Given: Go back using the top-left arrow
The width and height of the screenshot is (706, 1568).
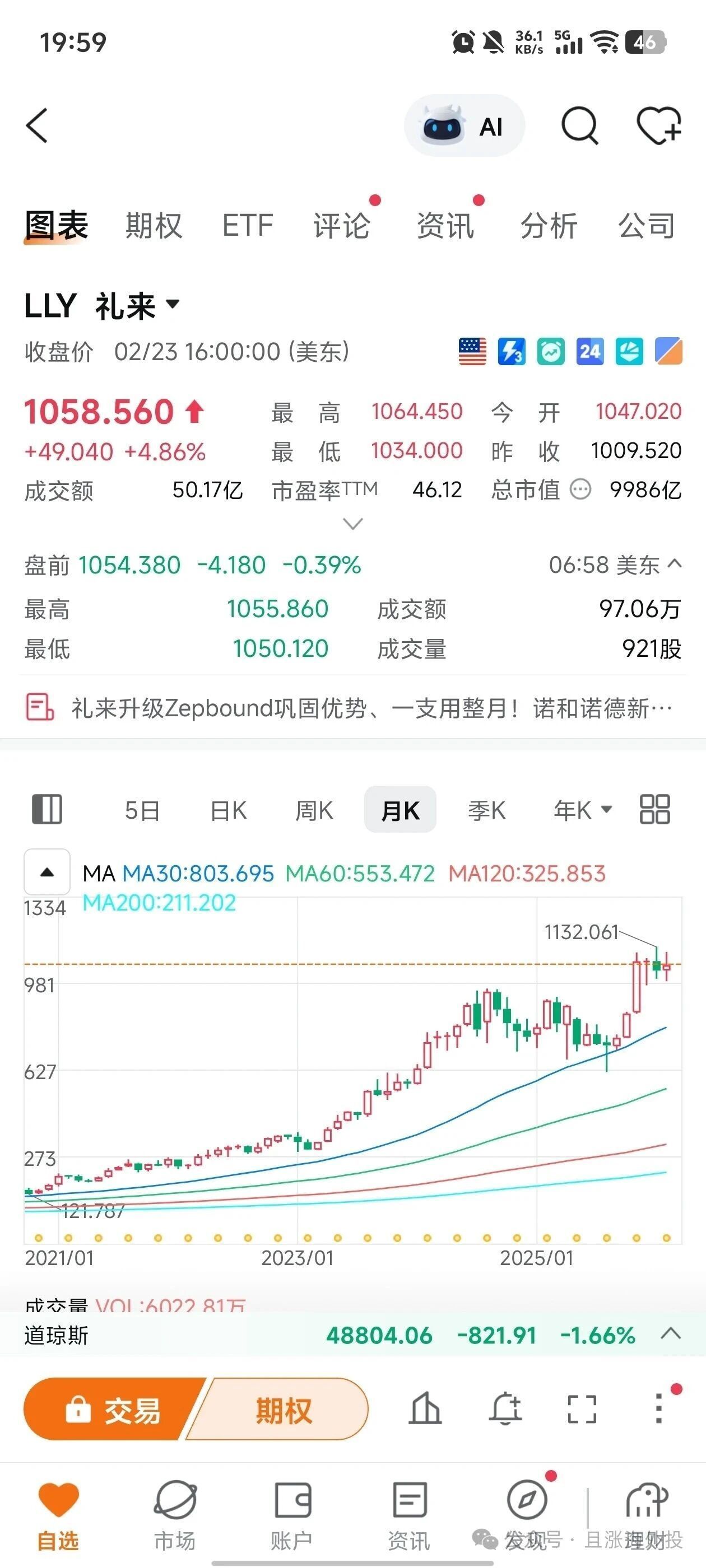Looking at the screenshot, I should coord(37,126).
